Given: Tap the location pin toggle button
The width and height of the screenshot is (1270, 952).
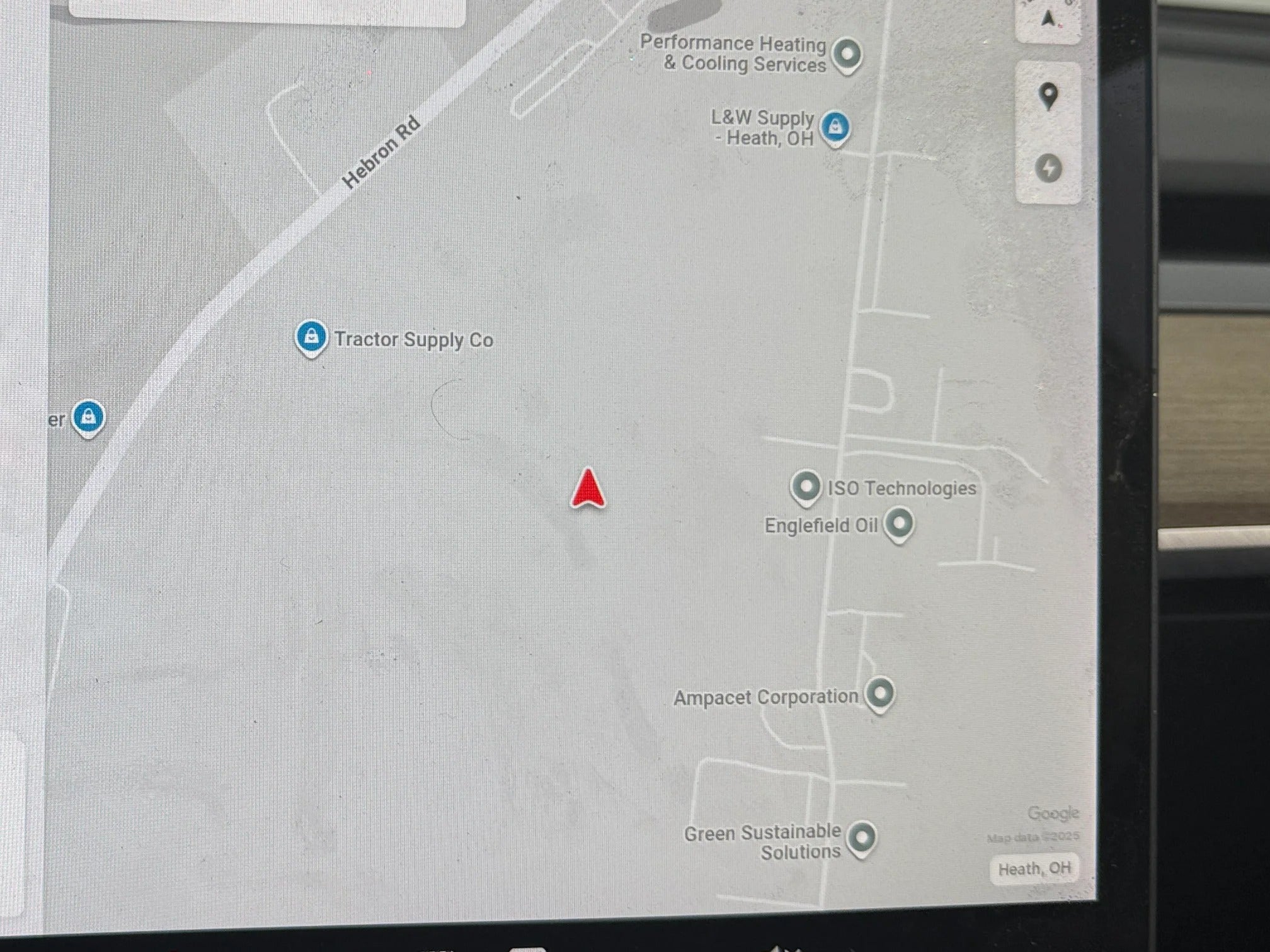Looking at the screenshot, I should [x=1048, y=96].
